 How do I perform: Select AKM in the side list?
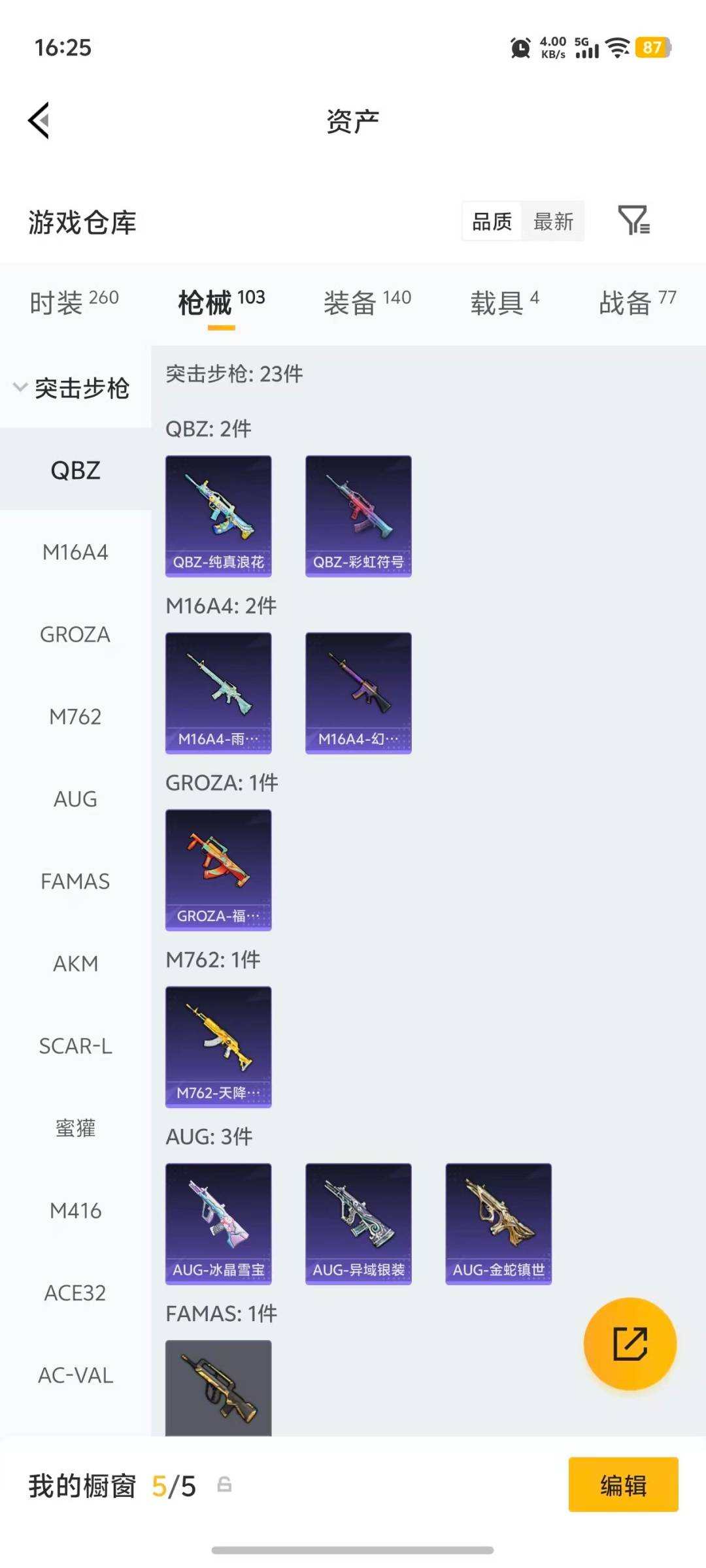click(75, 964)
